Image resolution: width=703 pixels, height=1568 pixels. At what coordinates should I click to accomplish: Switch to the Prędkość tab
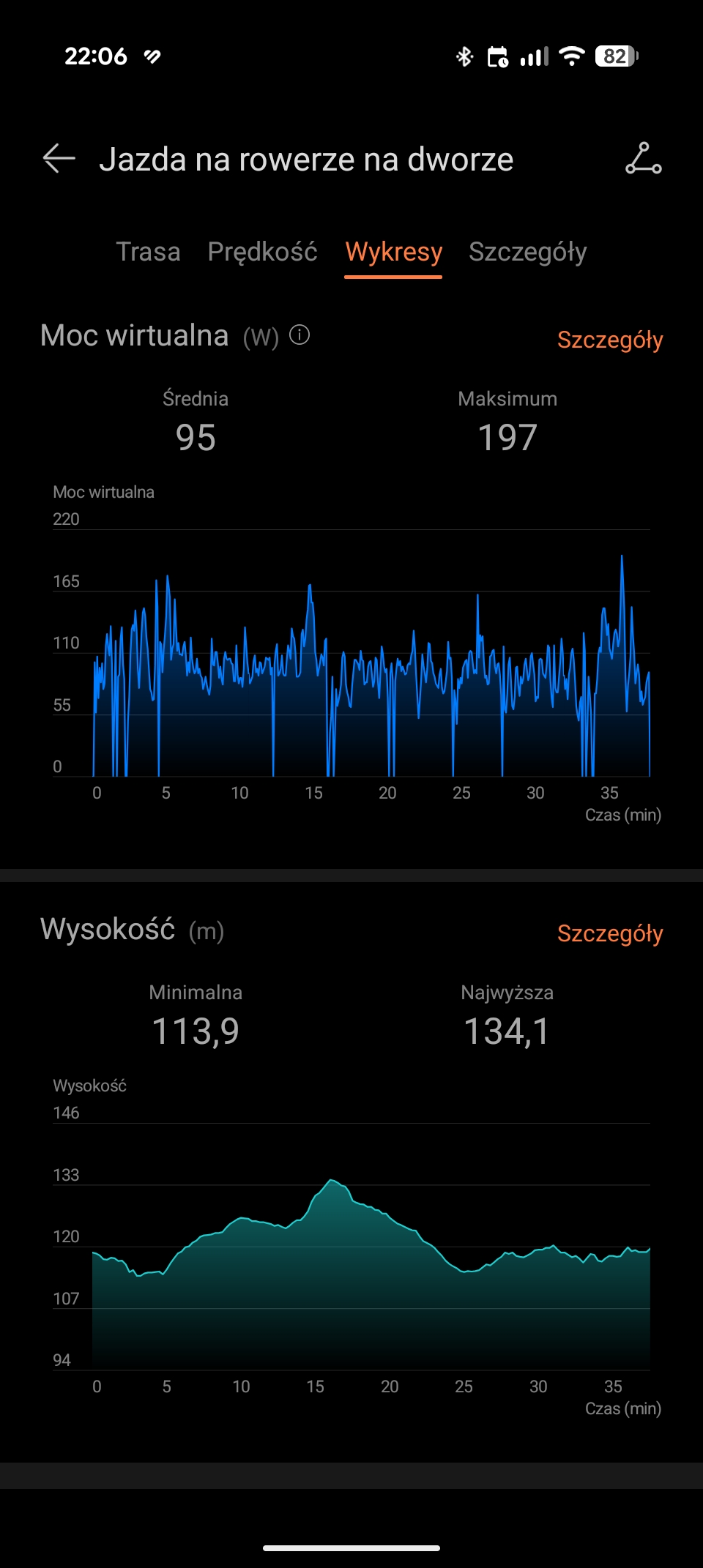click(262, 252)
